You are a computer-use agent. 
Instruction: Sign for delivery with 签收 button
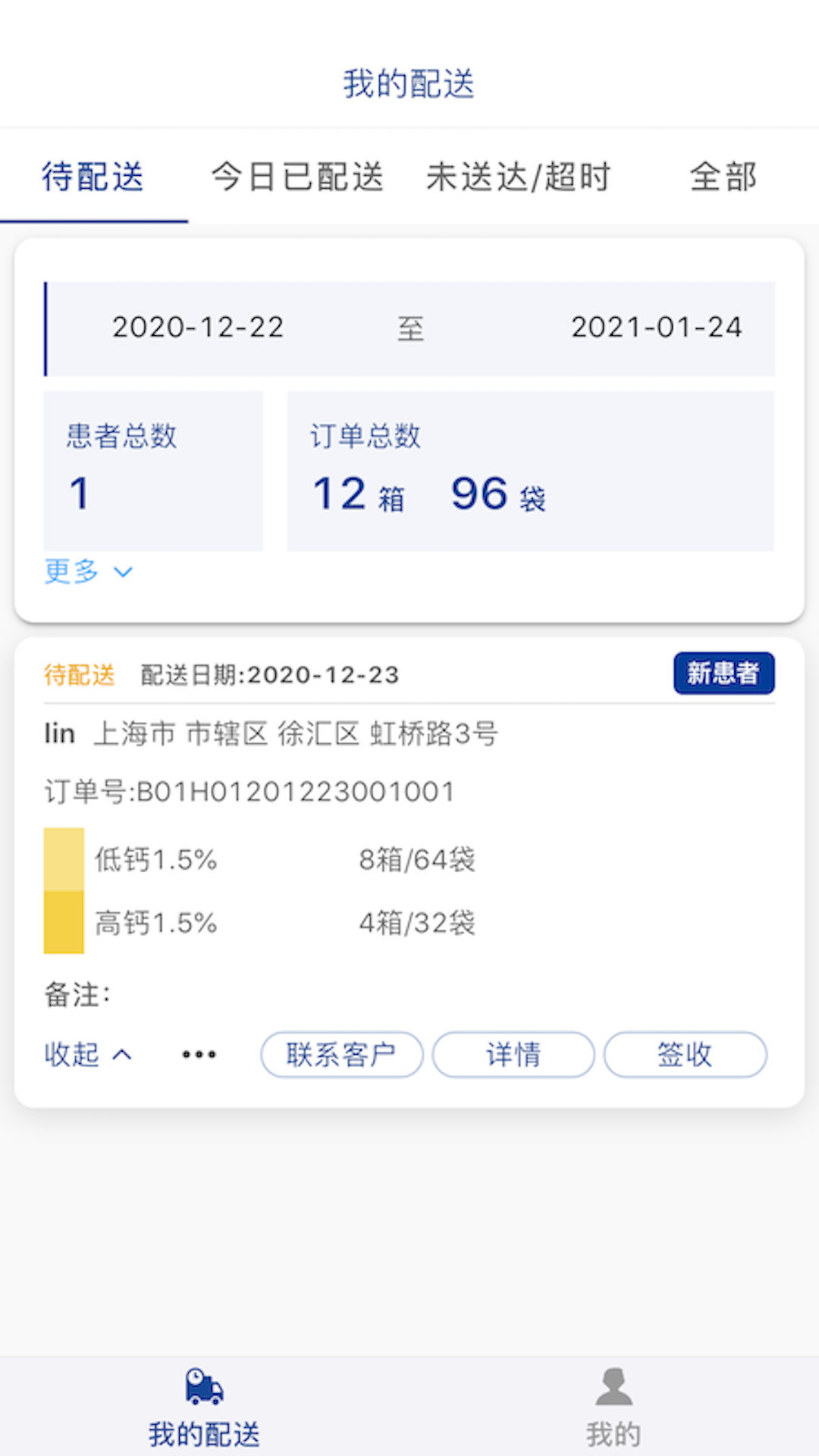(685, 1054)
